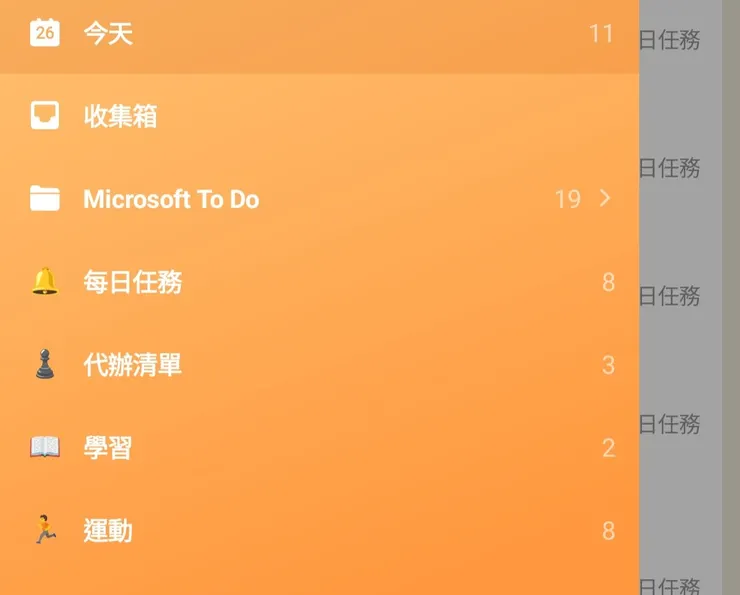This screenshot has height=595, width=740.
Task: Go to the 代辦清單 list
Action: coord(132,365)
